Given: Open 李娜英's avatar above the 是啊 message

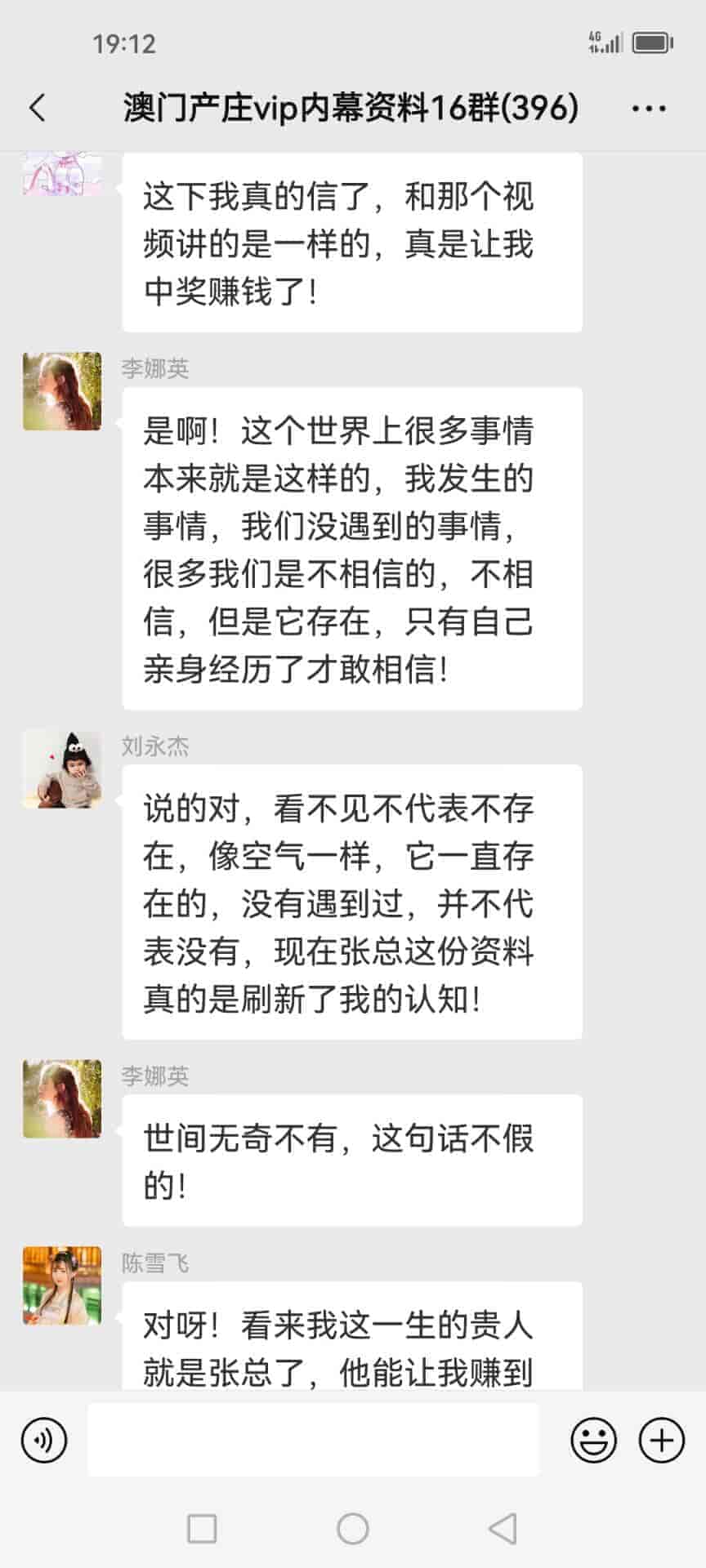Looking at the screenshot, I should click(x=62, y=391).
